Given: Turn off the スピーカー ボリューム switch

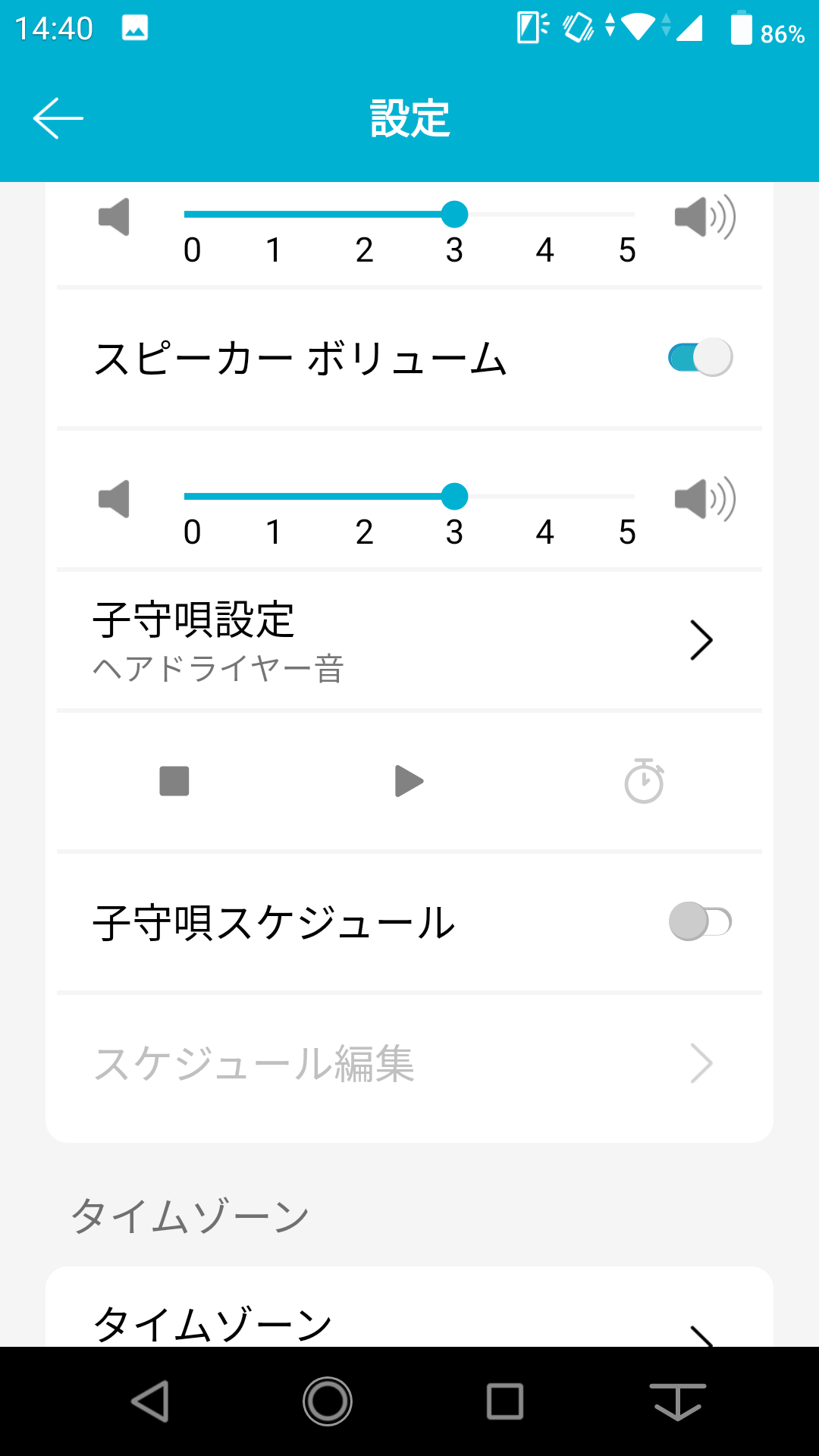Looking at the screenshot, I should pyautogui.click(x=700, y=357).
